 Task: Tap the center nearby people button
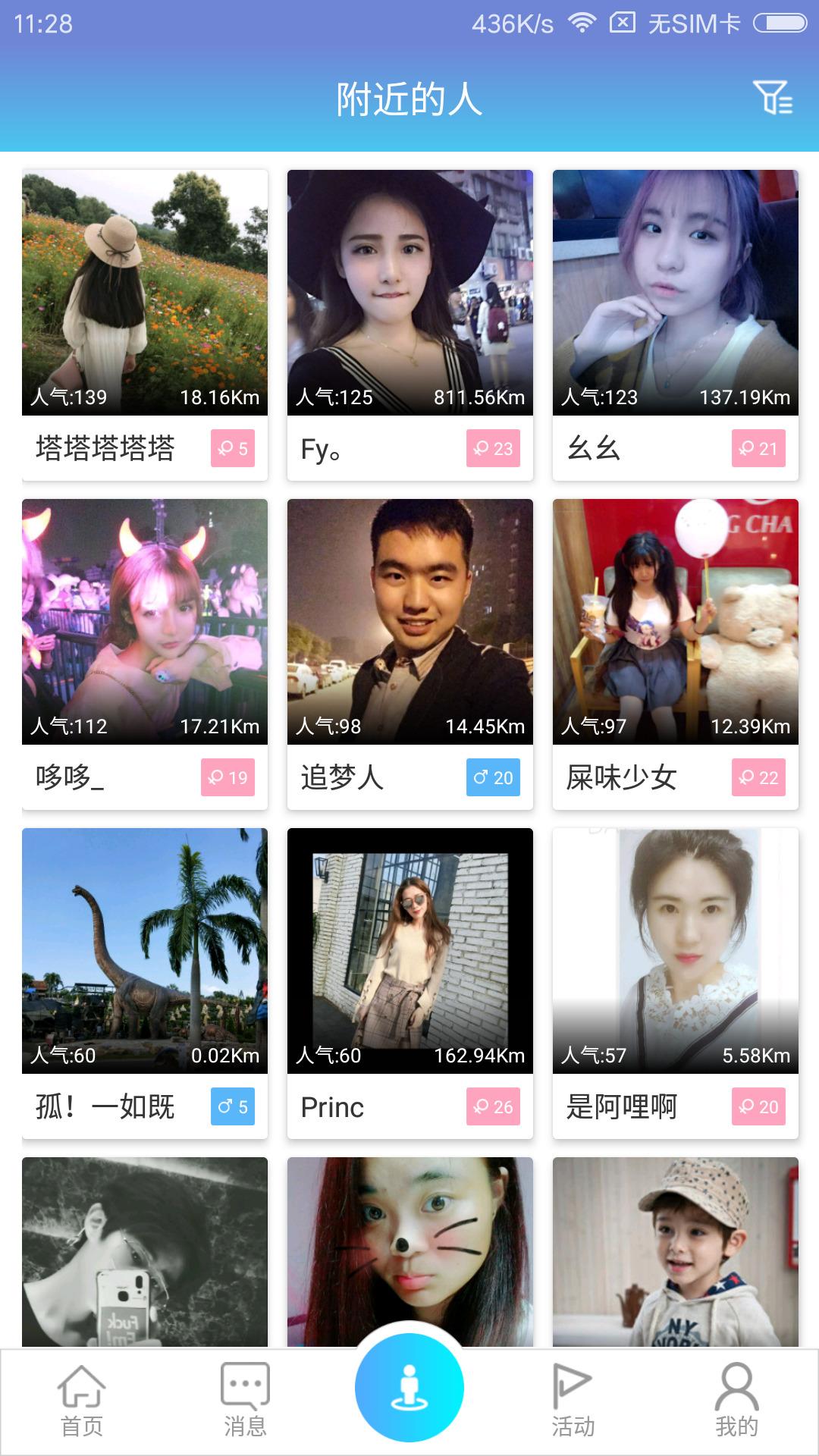pyautogui.click(x=409, y=1388)
